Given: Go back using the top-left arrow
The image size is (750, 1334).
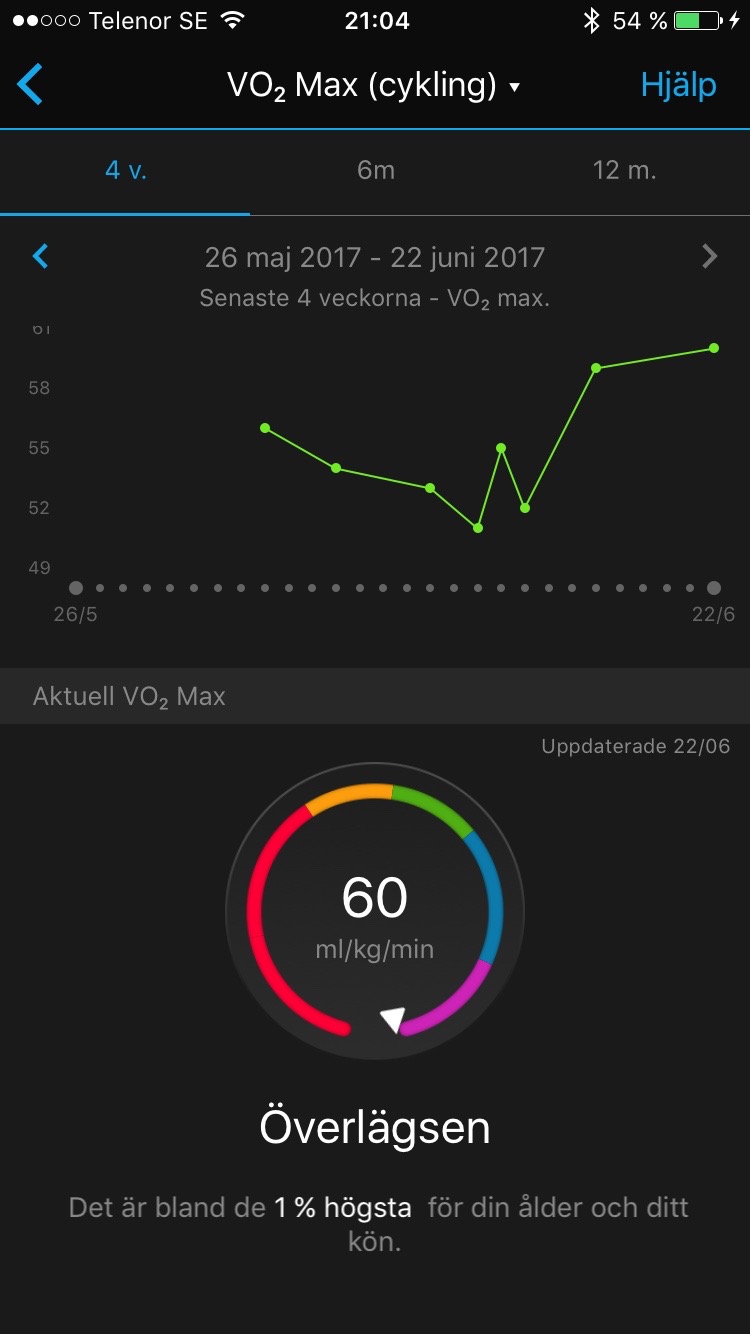Looking at the screenshot, I should coord(30,85).
